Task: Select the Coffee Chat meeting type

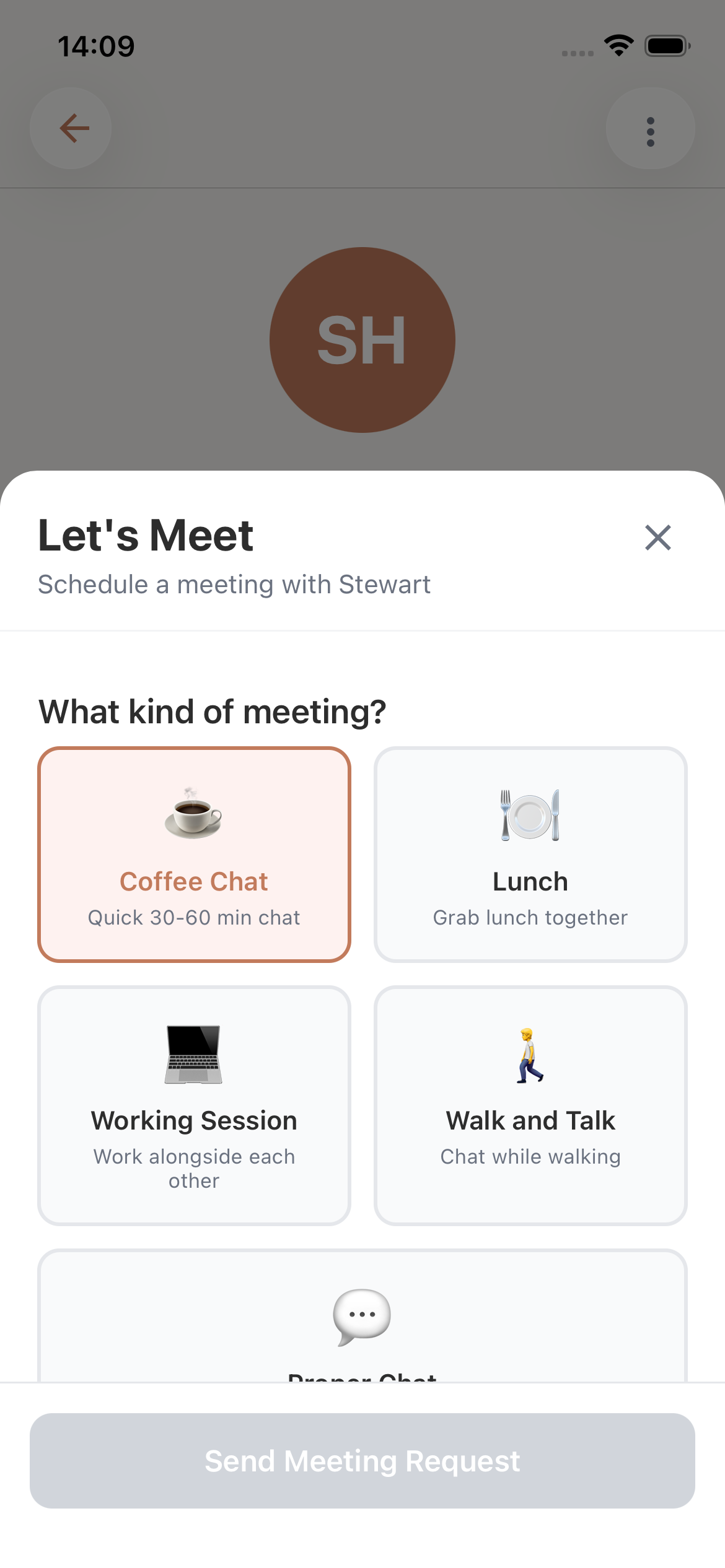Action: [x=194, y=855]
